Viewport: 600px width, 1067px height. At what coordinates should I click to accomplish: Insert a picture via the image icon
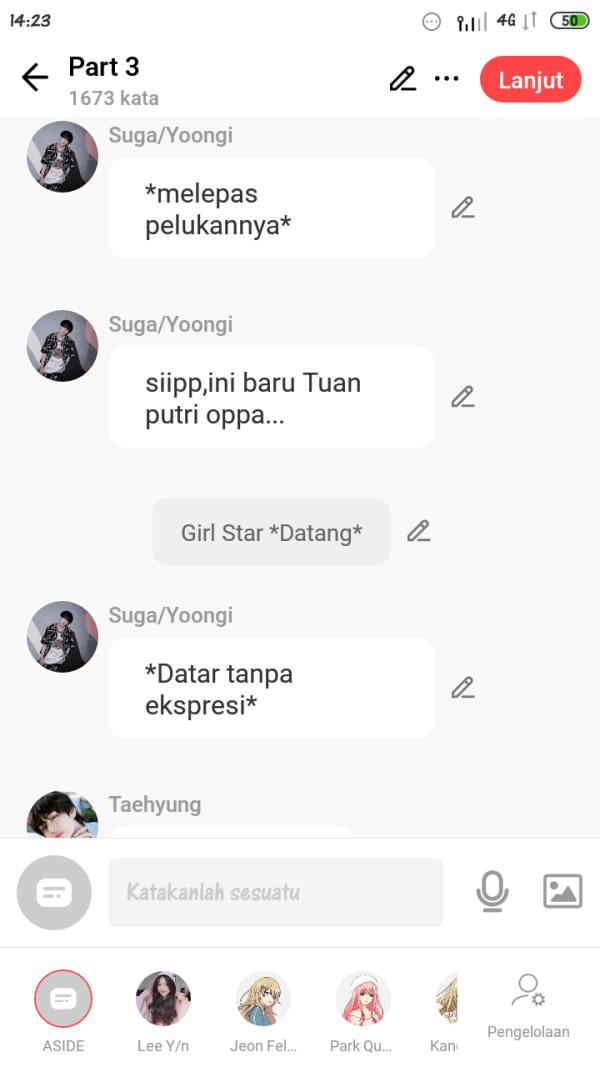[x=562, y=891]
